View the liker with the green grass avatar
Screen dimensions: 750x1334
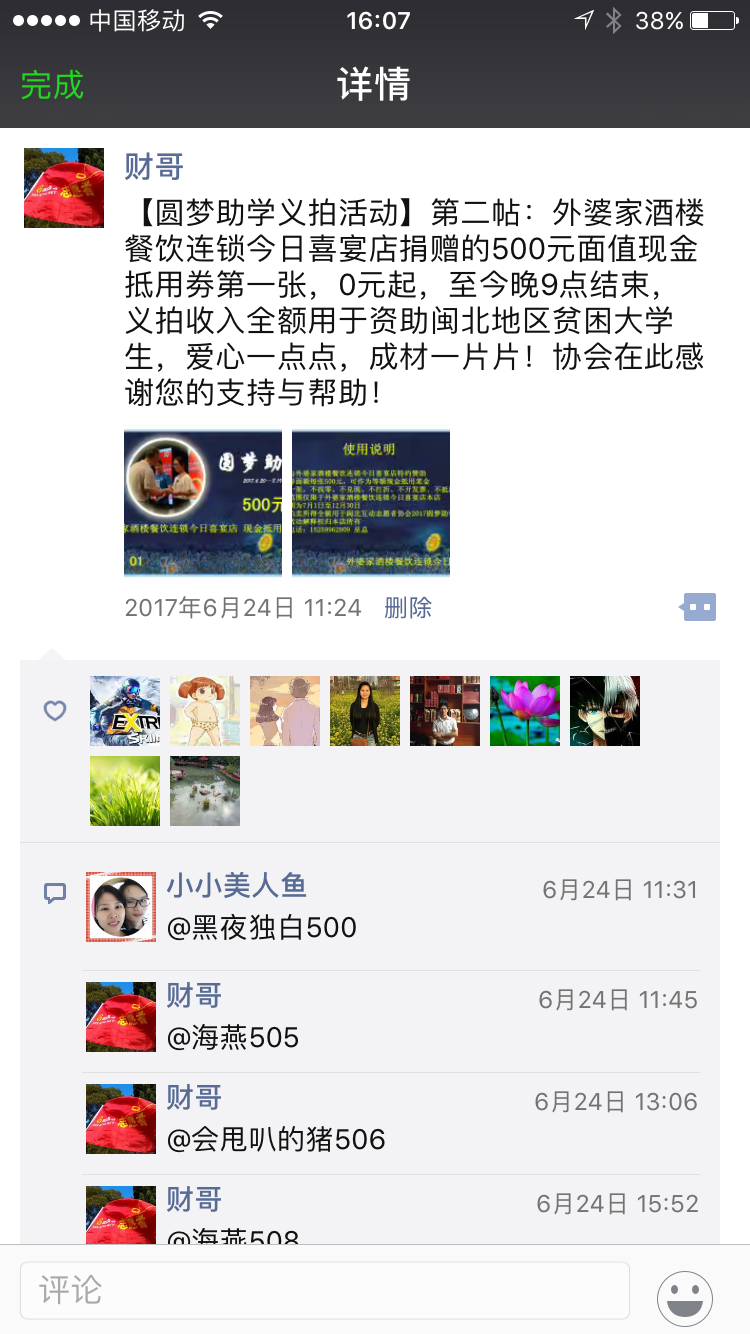click(125, 791)
